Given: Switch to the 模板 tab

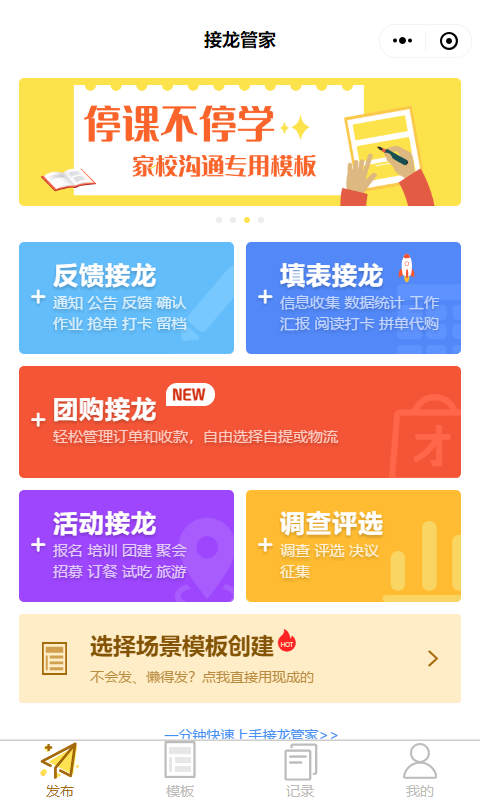Looking at the screenshot, I should coord(180,770).
